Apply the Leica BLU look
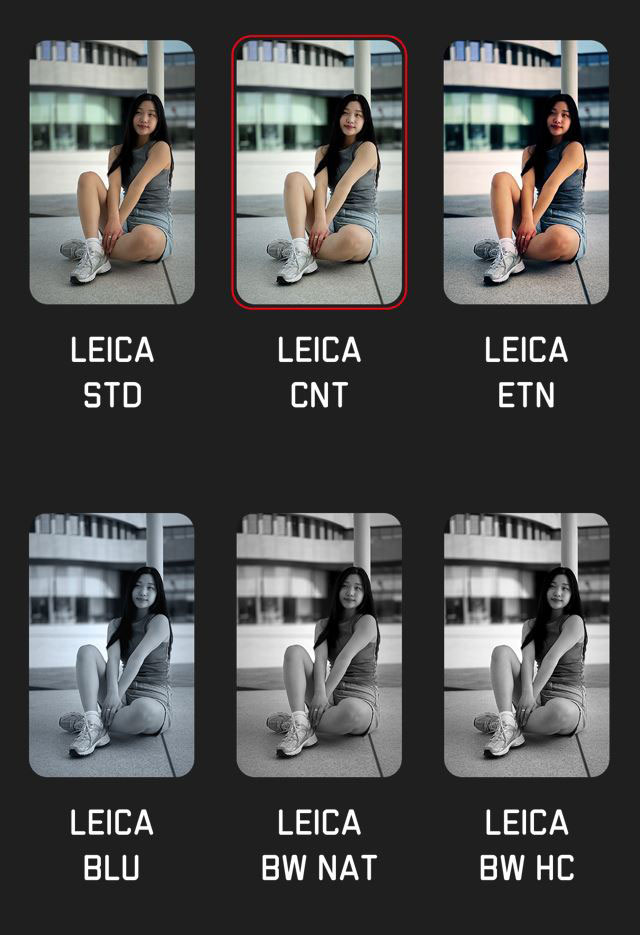The image size is (640, 935). (112, 645)
